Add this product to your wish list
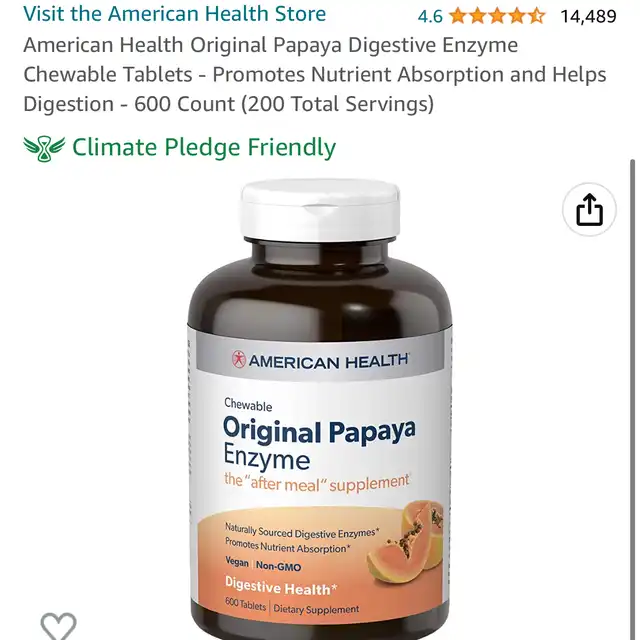The image size is (640, 640). [x=58, y=626]
